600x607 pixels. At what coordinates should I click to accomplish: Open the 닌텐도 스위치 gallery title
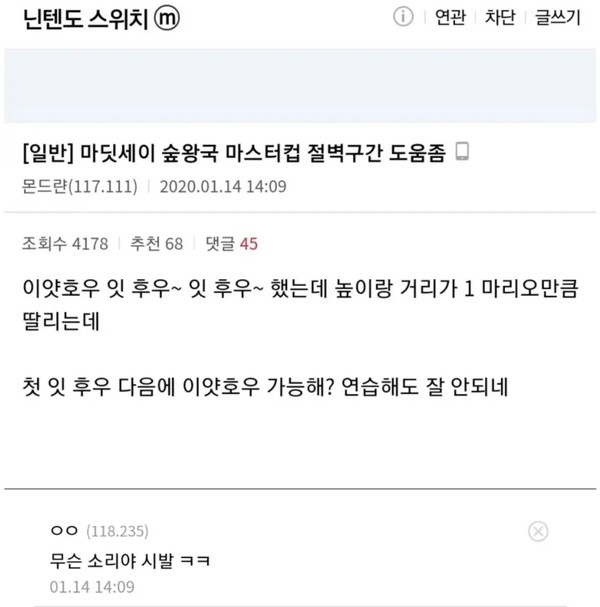[x=89, y=19]
